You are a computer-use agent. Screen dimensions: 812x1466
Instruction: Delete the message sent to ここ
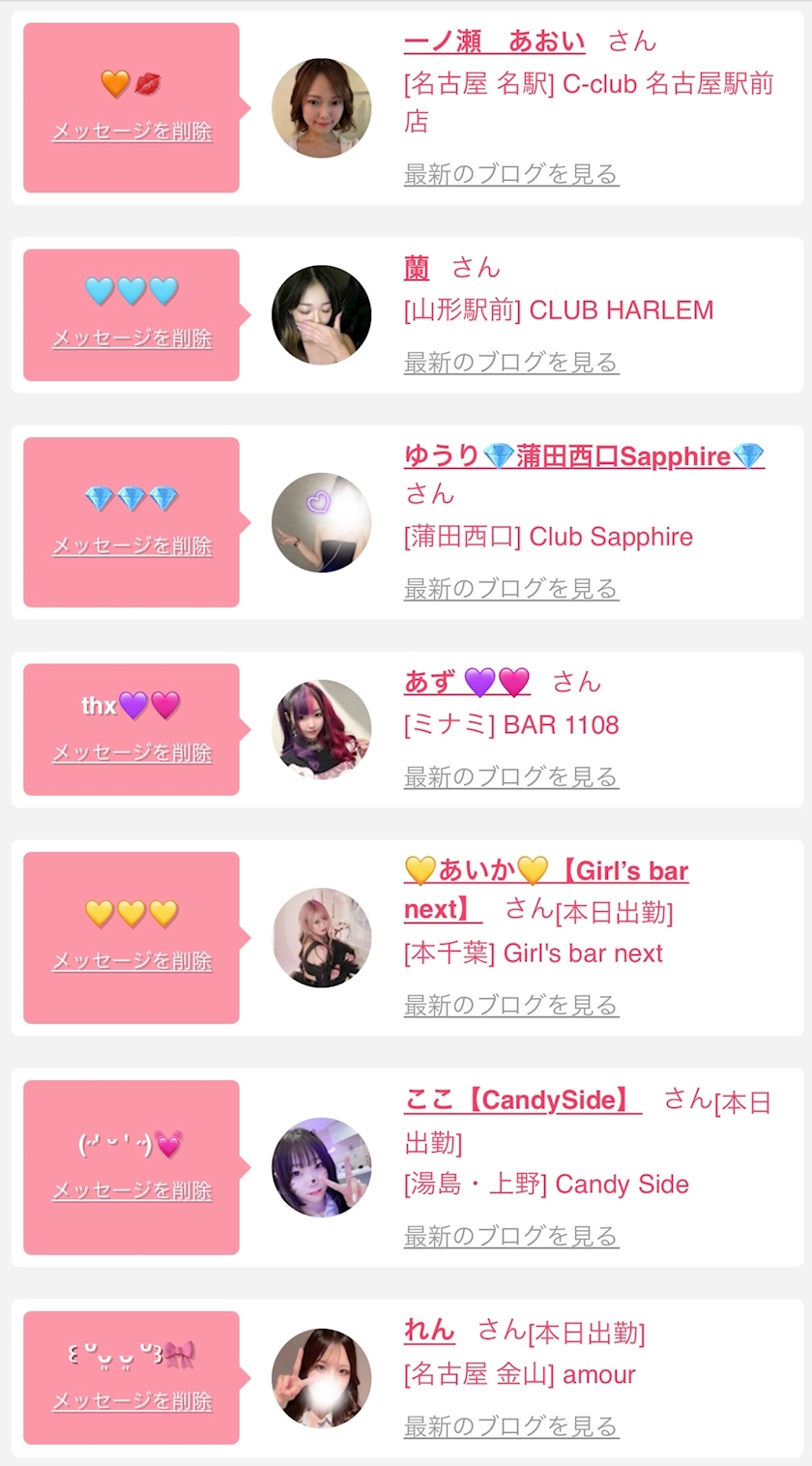click(x=131, y=1191)
